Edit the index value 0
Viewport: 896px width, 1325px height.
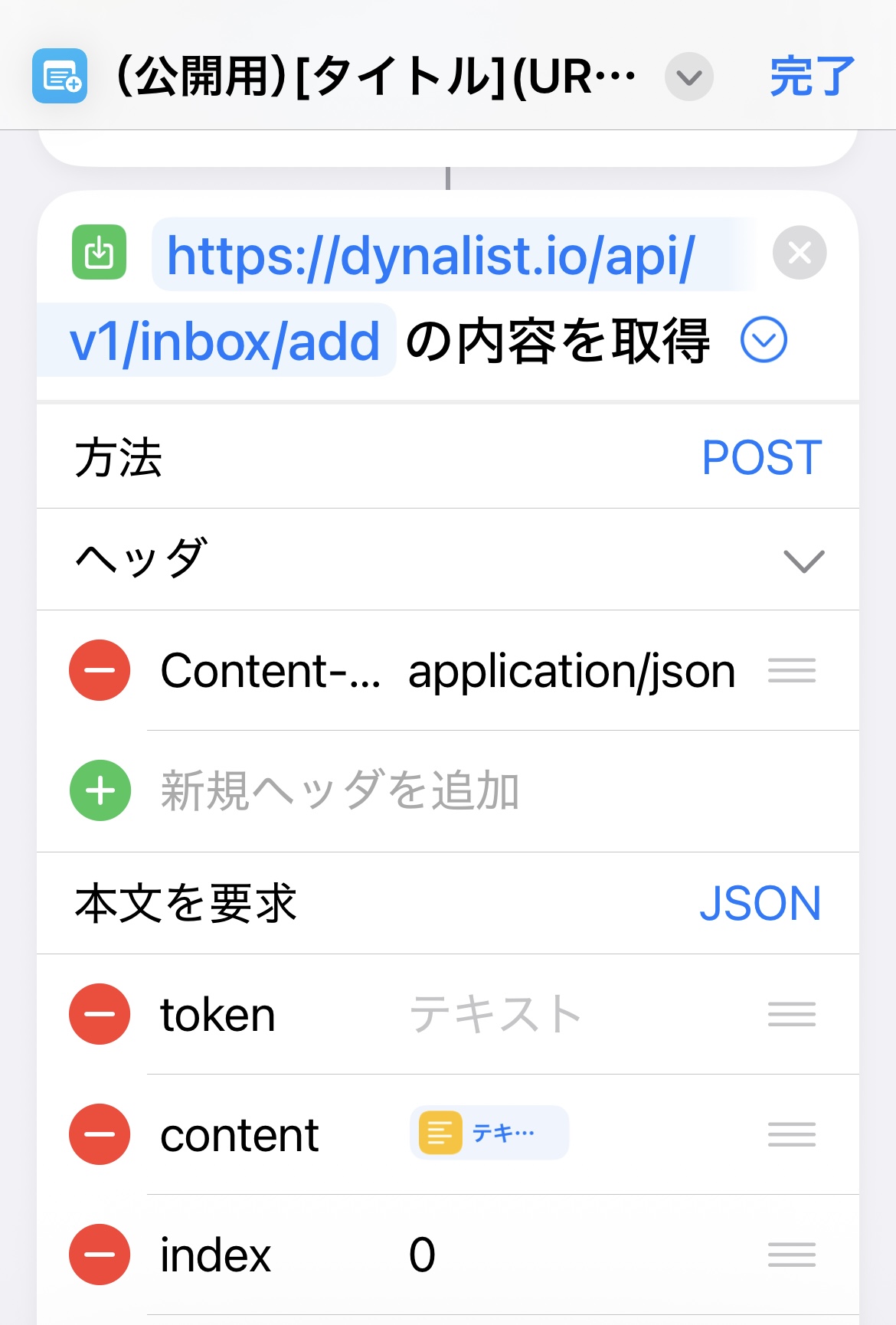[423, 1255]
